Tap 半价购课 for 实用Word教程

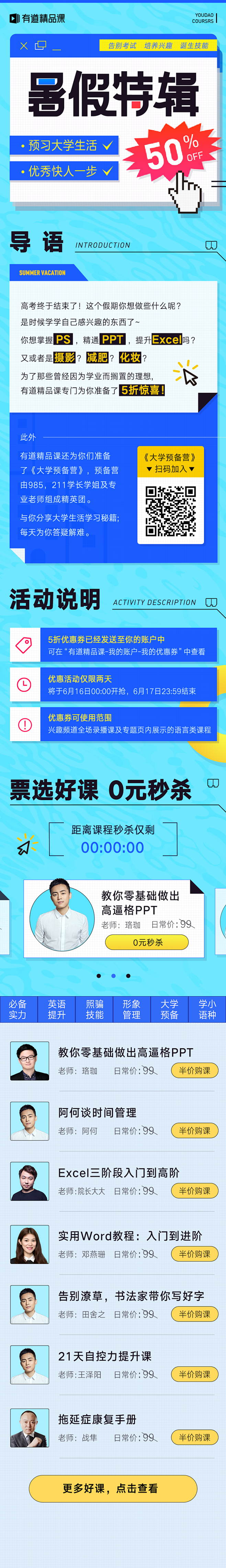point(194,1254)
